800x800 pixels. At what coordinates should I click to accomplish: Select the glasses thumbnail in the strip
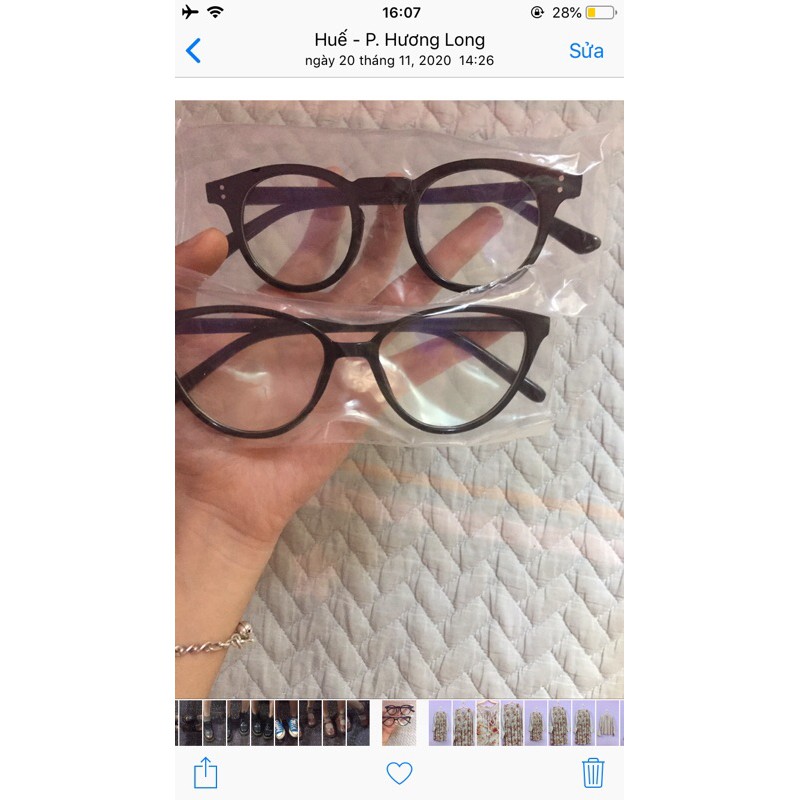pos(399,722)
